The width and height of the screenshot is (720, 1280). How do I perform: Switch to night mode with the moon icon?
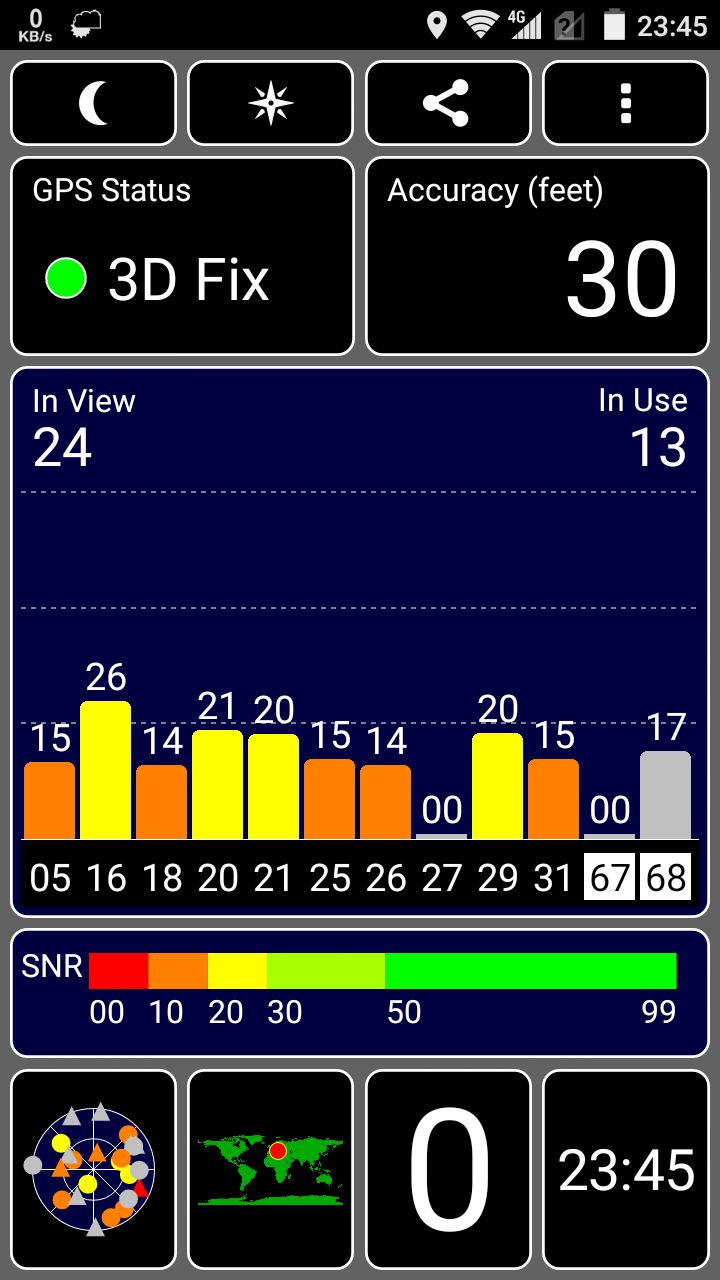click(x=94, y=104)
